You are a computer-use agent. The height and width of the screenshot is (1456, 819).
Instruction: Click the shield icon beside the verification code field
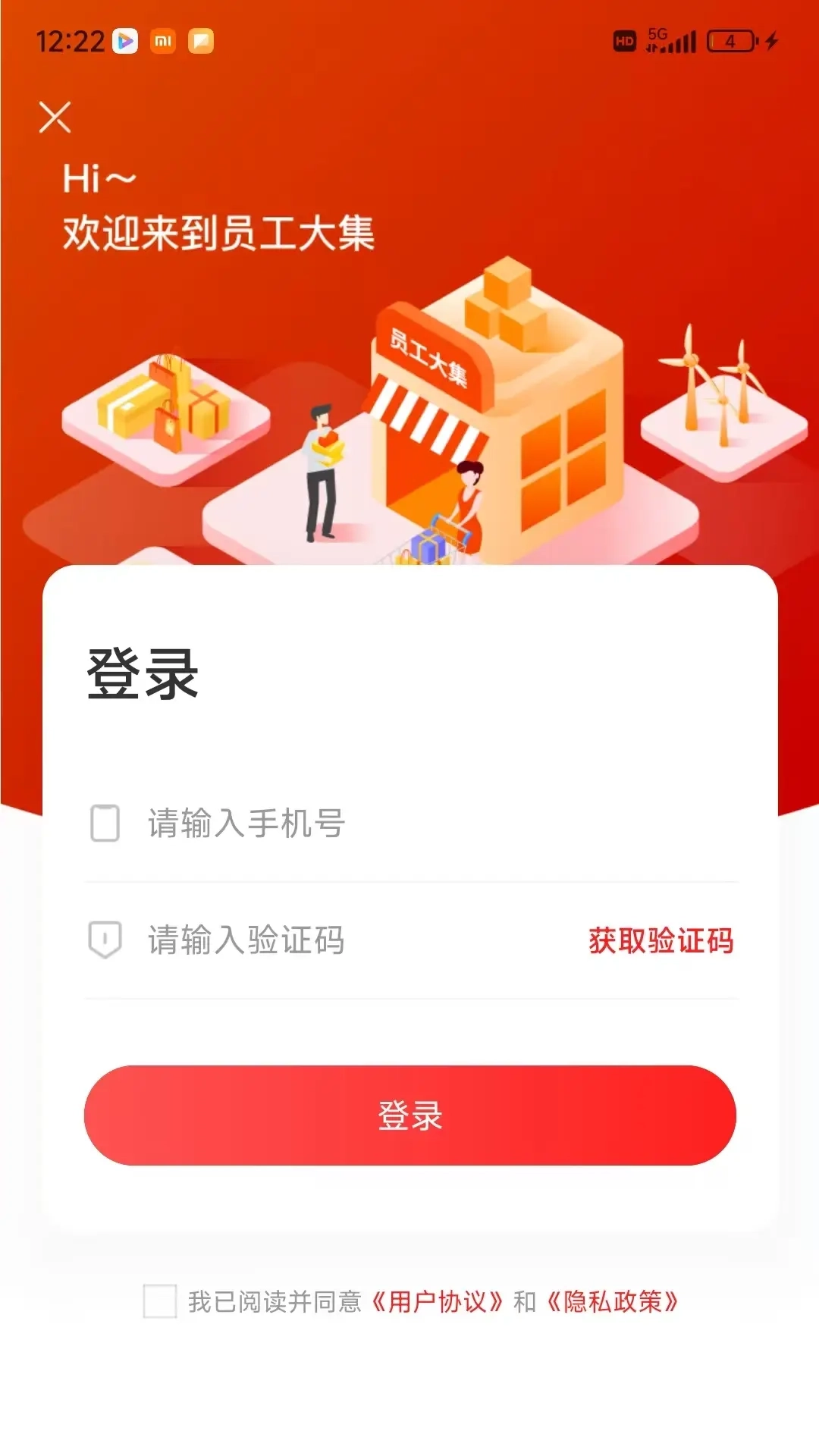(x=105, y=940)
